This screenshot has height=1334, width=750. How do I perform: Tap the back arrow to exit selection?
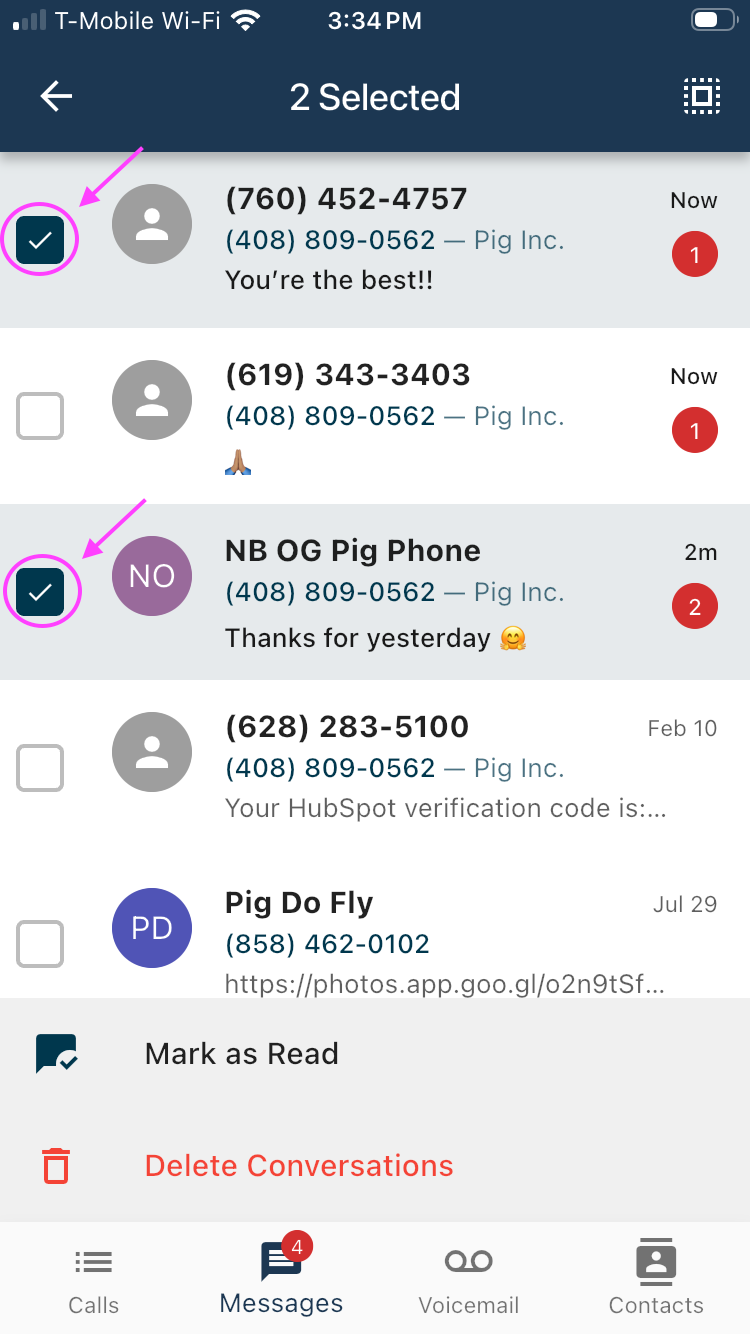[x=56, y=96]
